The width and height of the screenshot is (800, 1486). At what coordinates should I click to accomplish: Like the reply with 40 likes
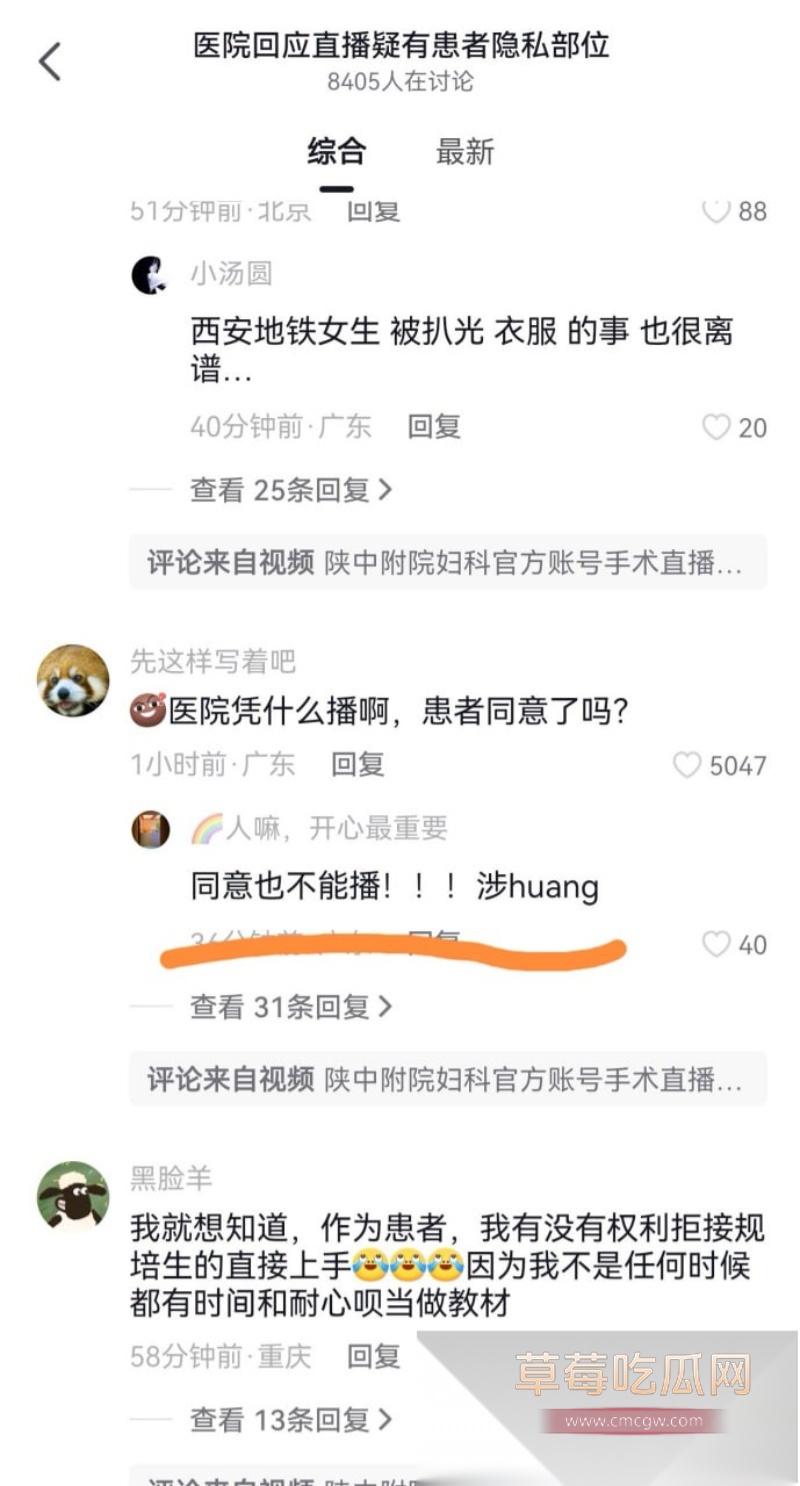[716, 944]
